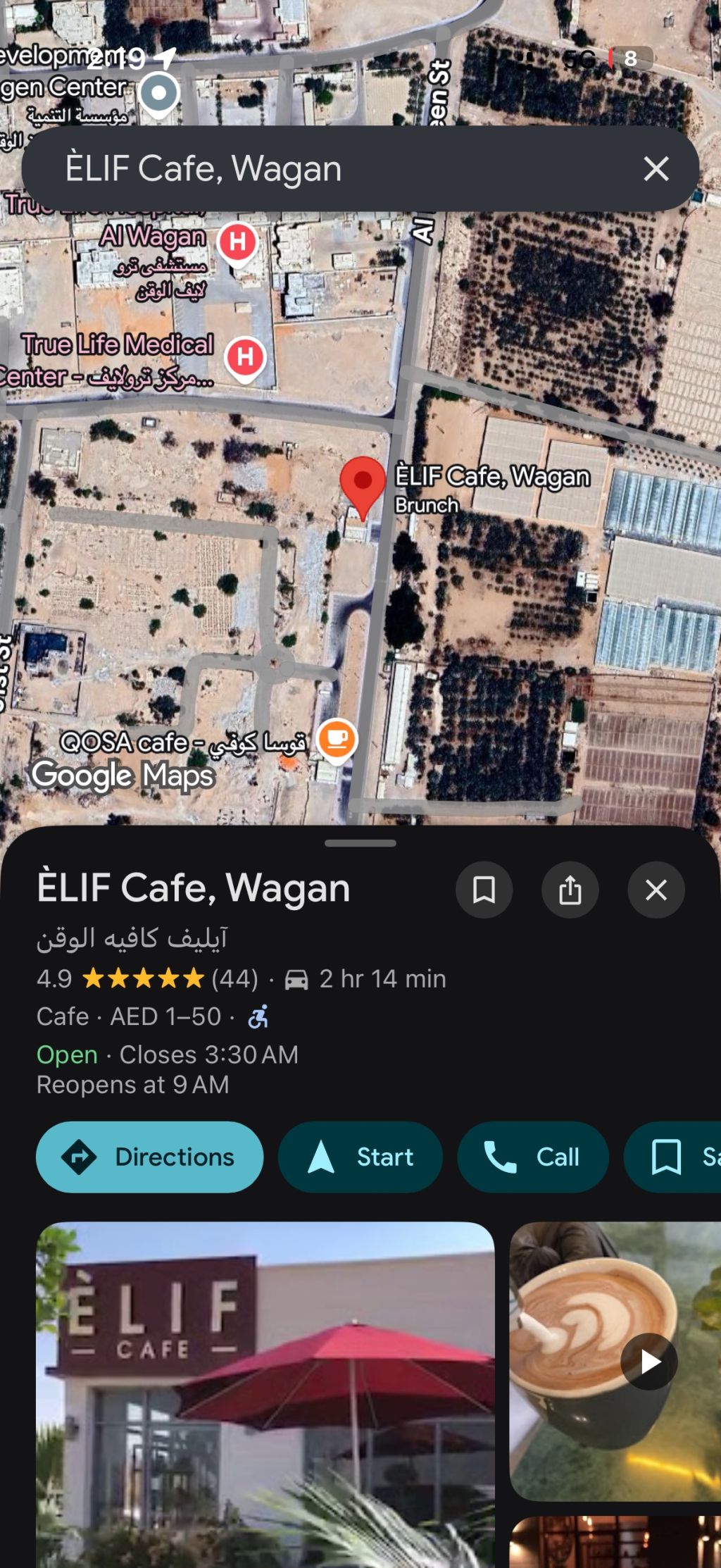Call ÈLIF Cafe, Wagan

(532, 1157)
